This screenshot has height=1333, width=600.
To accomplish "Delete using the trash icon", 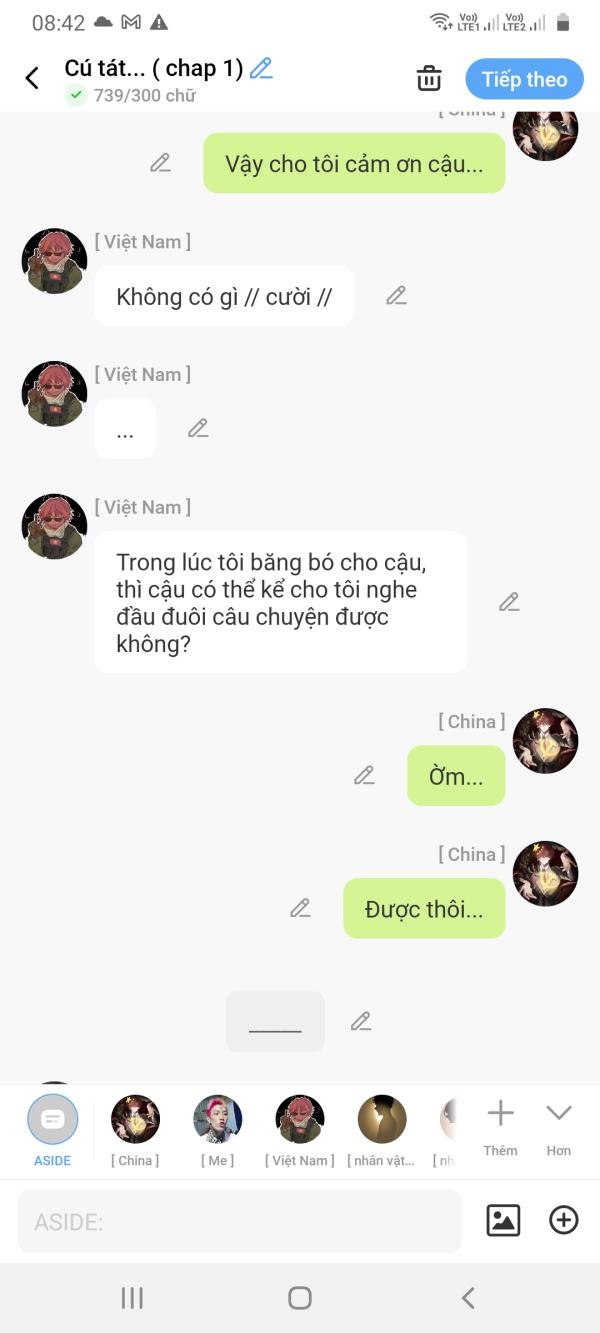I will (429, 79).
